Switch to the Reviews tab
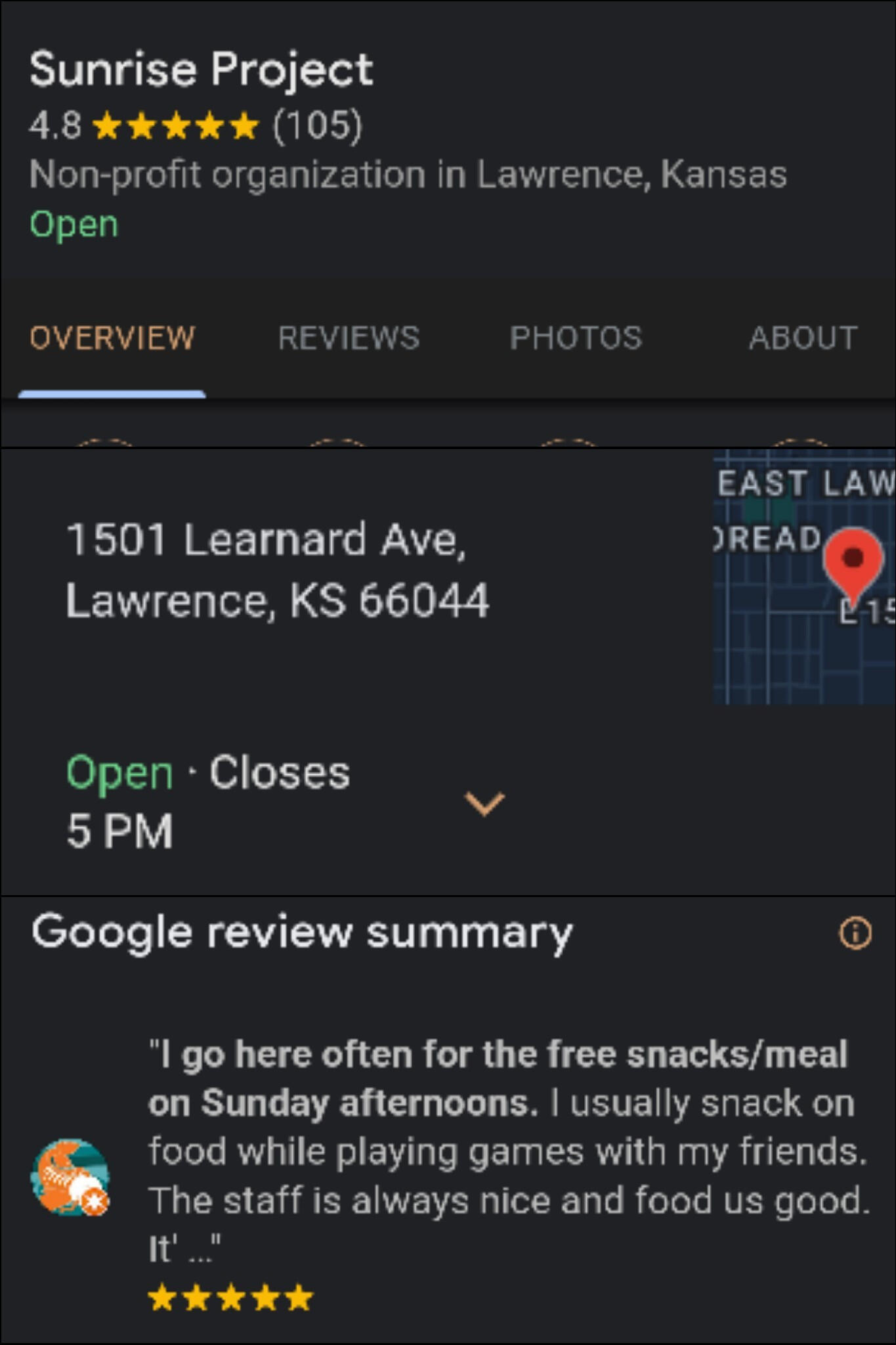The image size is (896, 1345). tap(349, 338)
